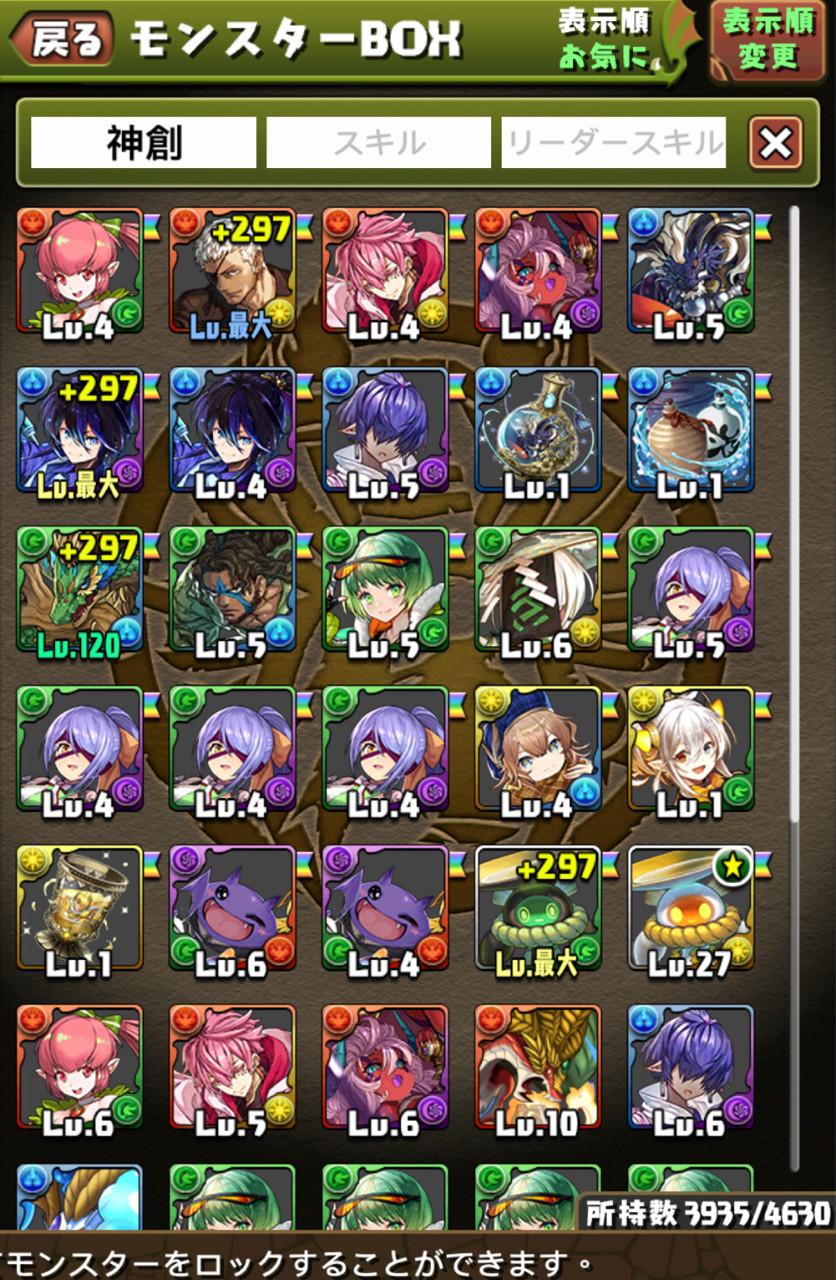The height and width of the screenshot is (1280, 836).
Task: Tap the スキル search field
Action: (378, 143)
